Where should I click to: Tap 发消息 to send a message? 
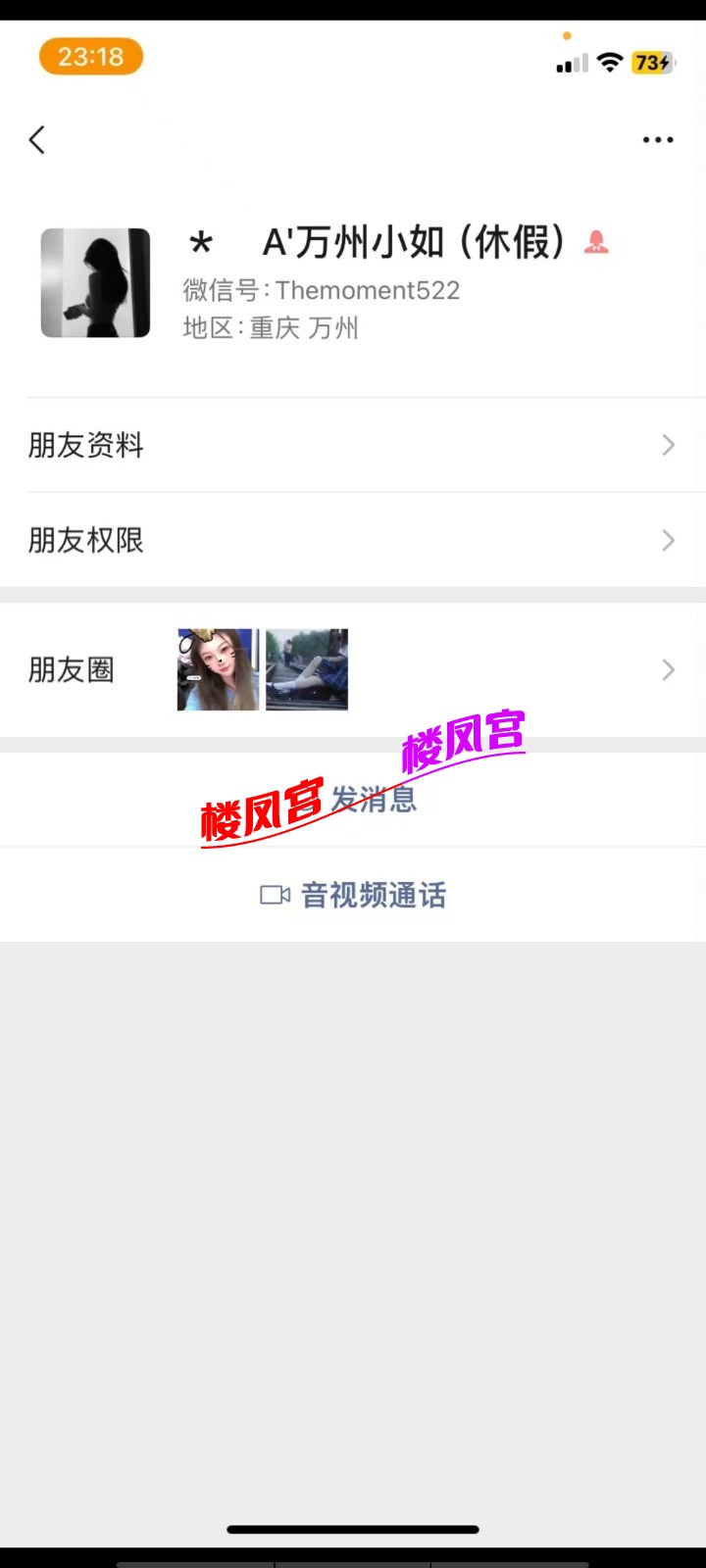tap(373, 800)
